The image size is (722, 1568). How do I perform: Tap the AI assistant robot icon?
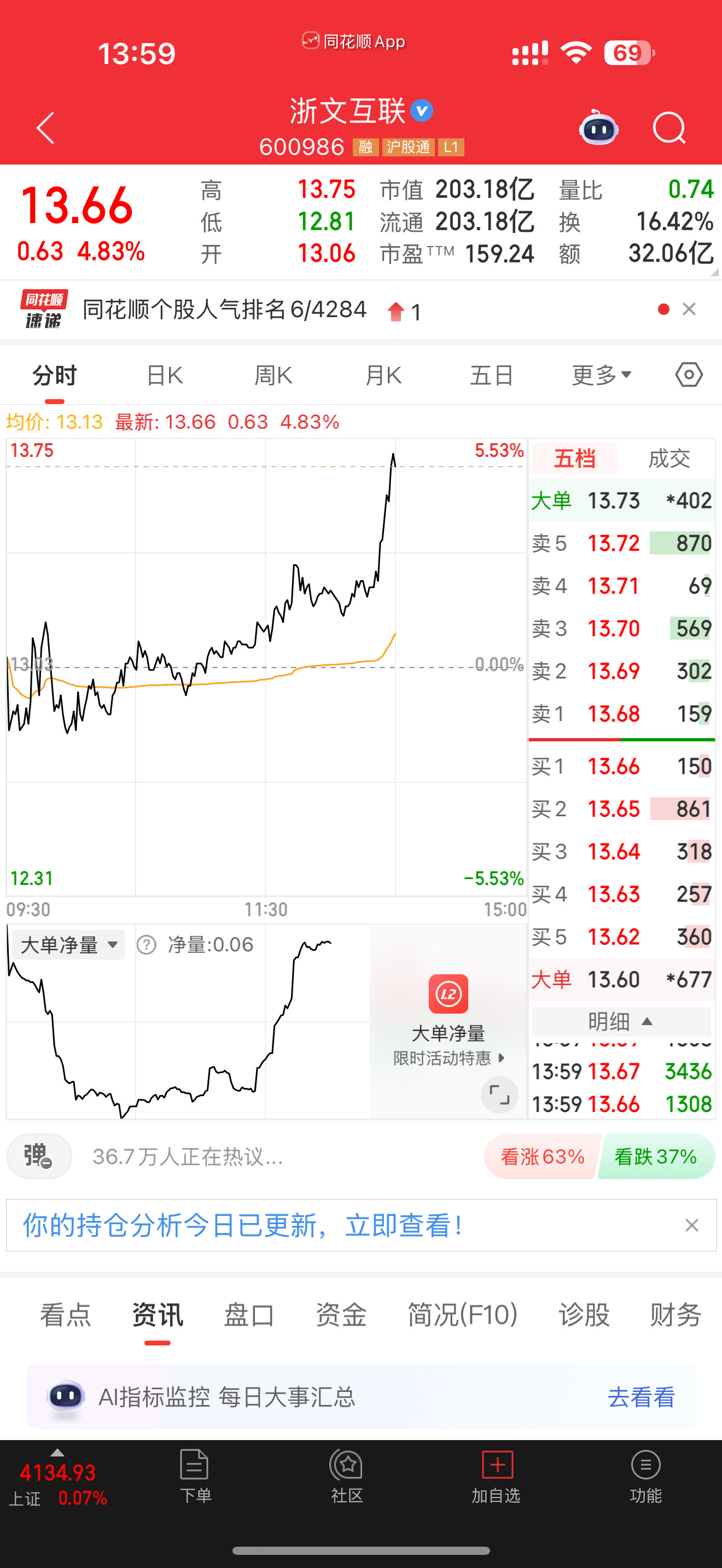click(598, 128)
